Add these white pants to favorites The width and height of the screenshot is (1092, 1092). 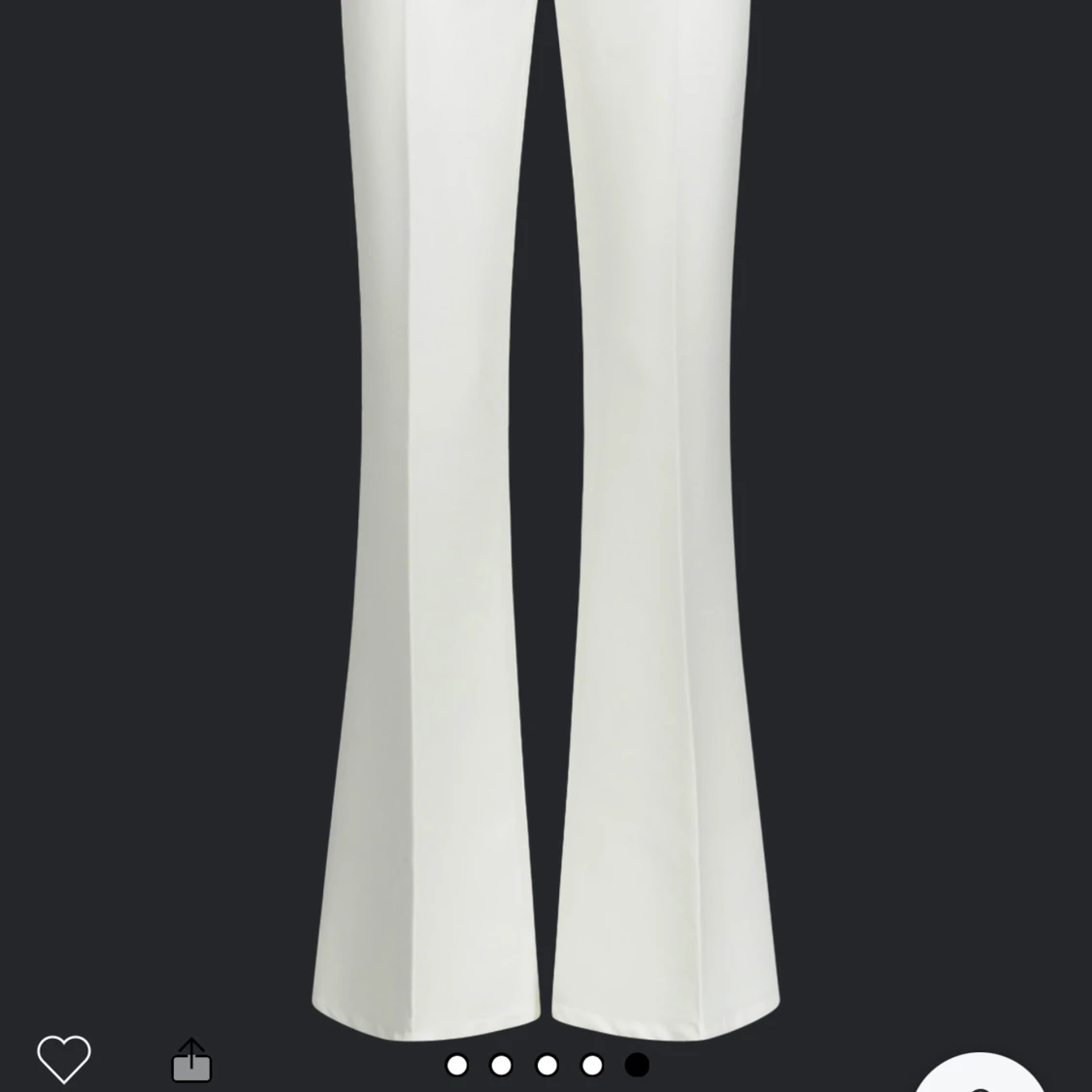pos(64,1058)
